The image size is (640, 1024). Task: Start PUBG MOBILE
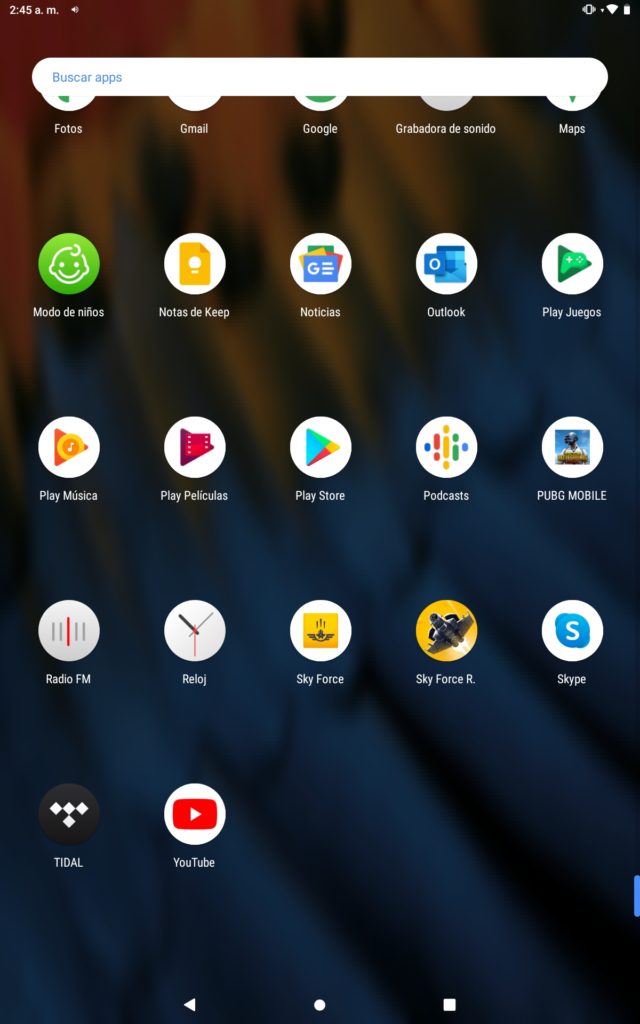(572, 447)
